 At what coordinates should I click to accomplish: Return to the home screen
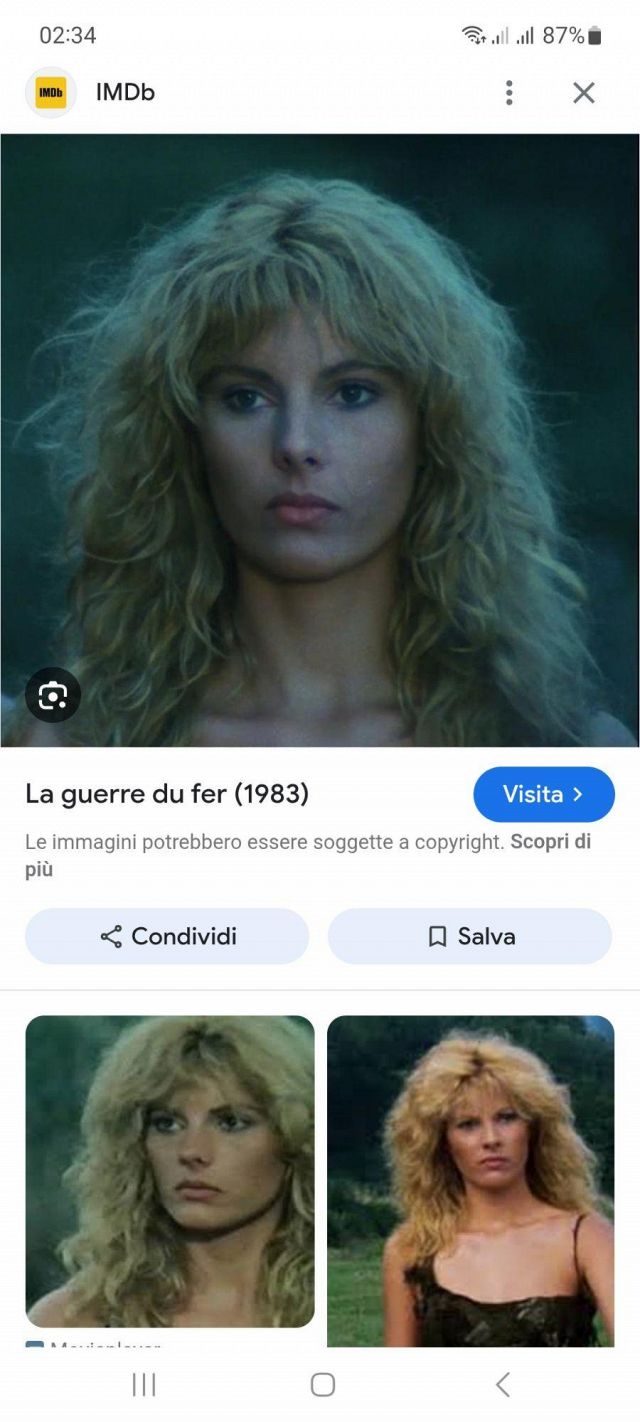click(x=322, y=1384)
